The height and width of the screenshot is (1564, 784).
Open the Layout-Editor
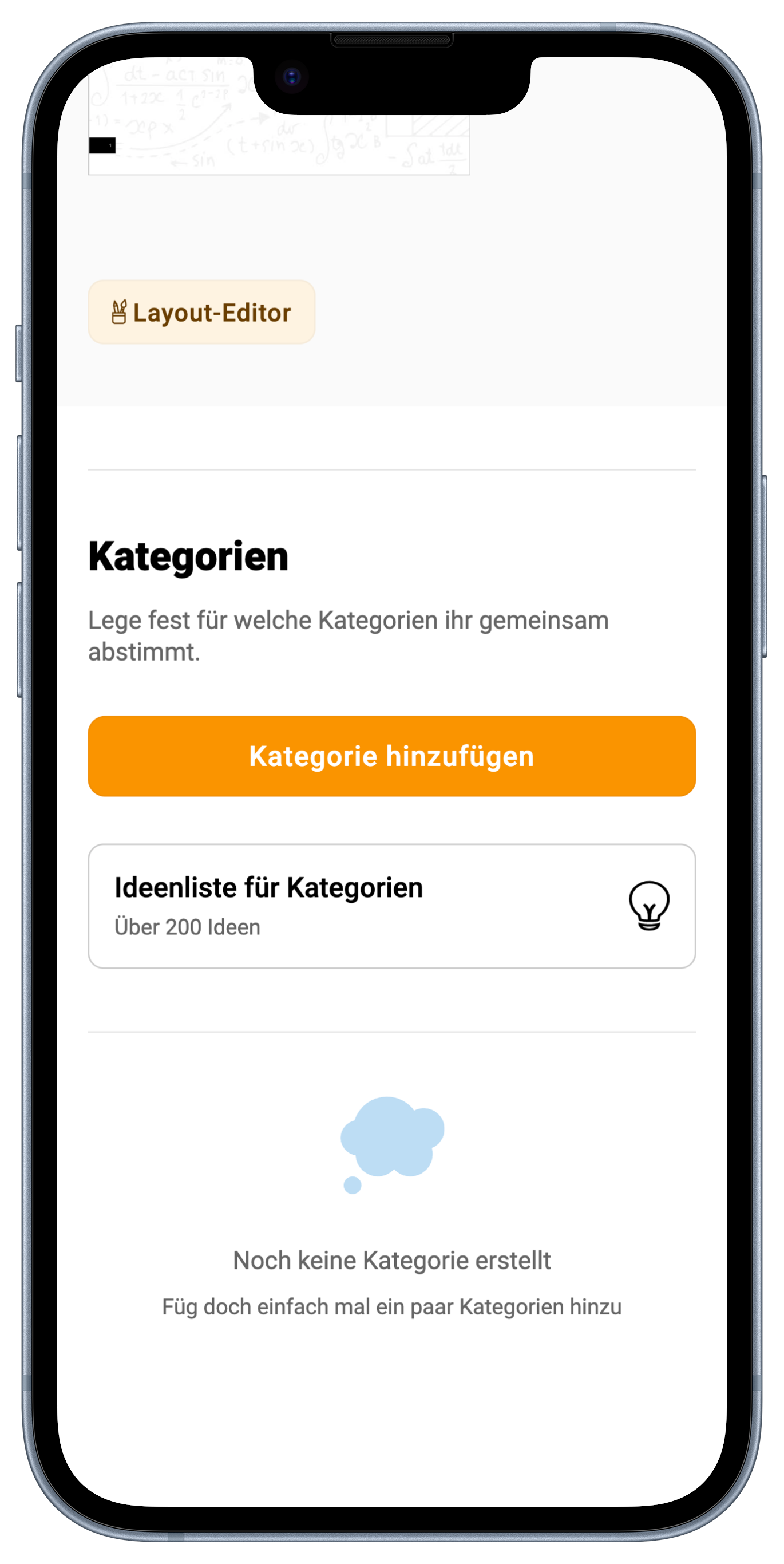201,312
